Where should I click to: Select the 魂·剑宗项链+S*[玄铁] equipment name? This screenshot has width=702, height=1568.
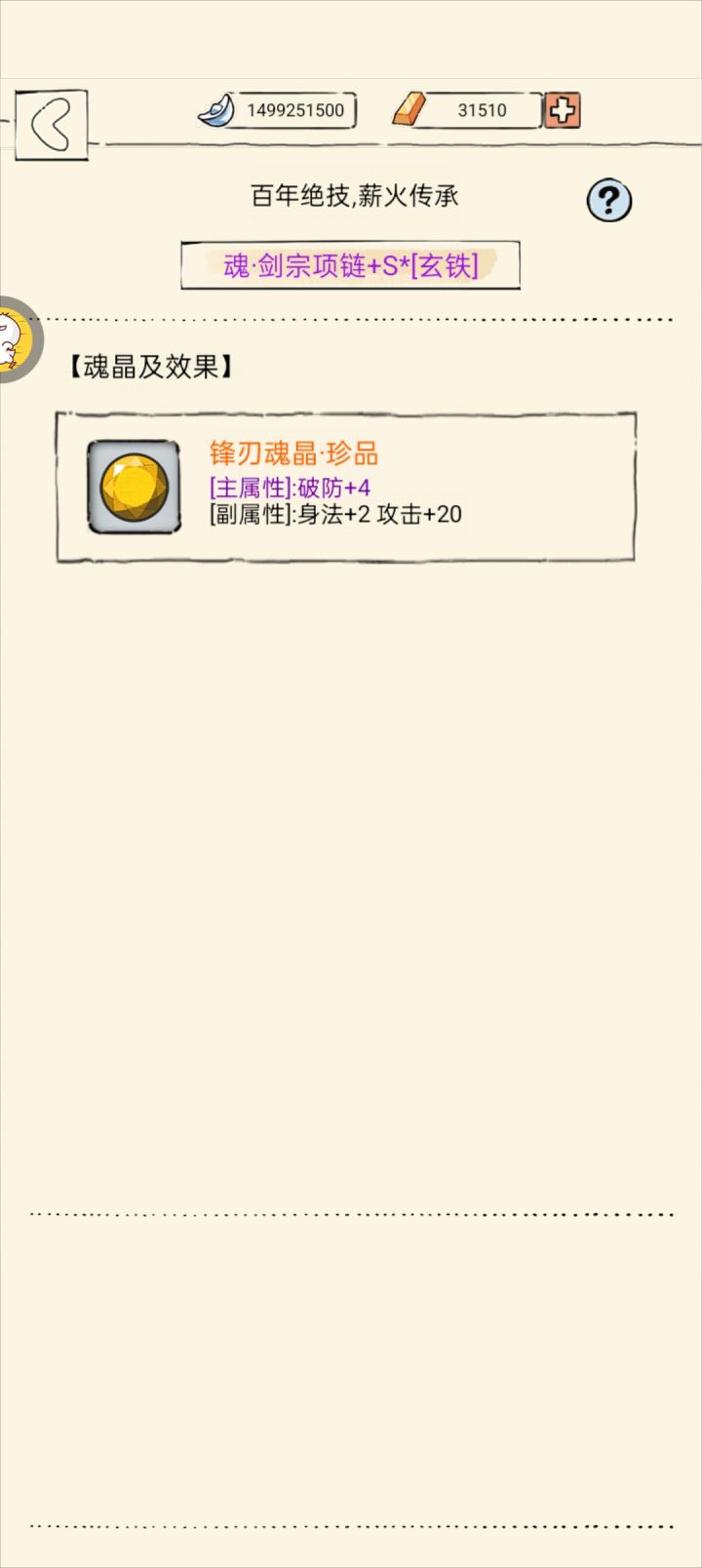(x=348, y=264)
